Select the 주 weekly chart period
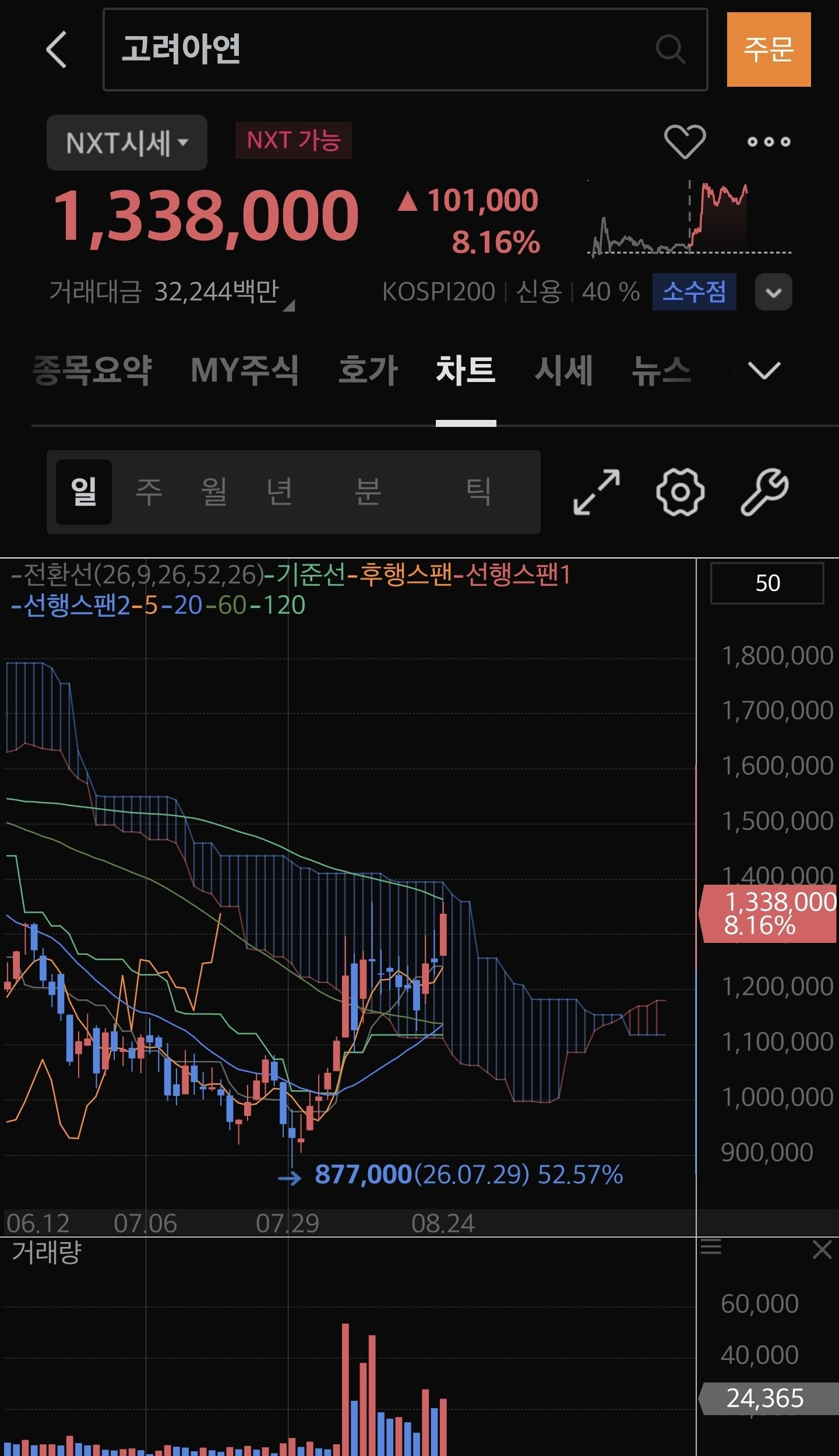839x1456 pixels. [149, 492]
